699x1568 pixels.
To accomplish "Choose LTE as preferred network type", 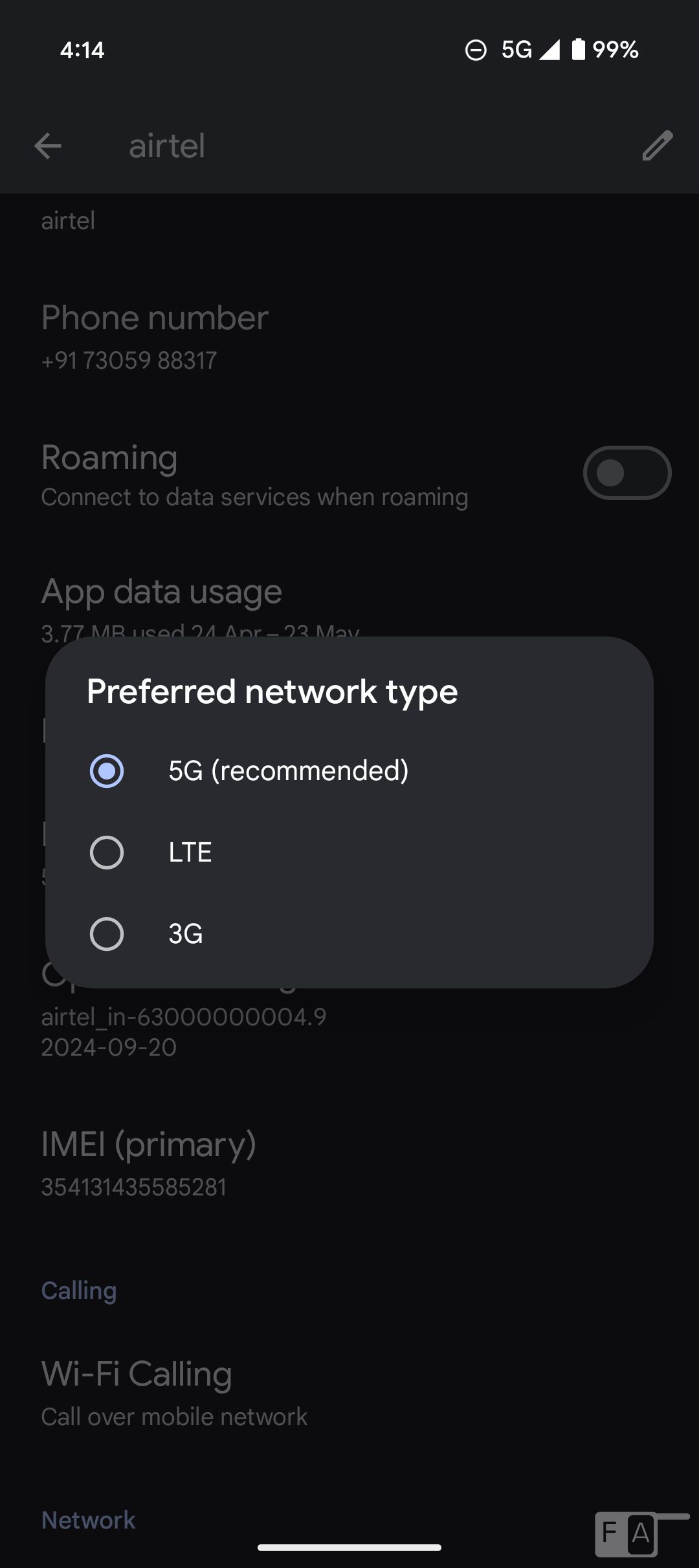I will [x=349, y=852].
